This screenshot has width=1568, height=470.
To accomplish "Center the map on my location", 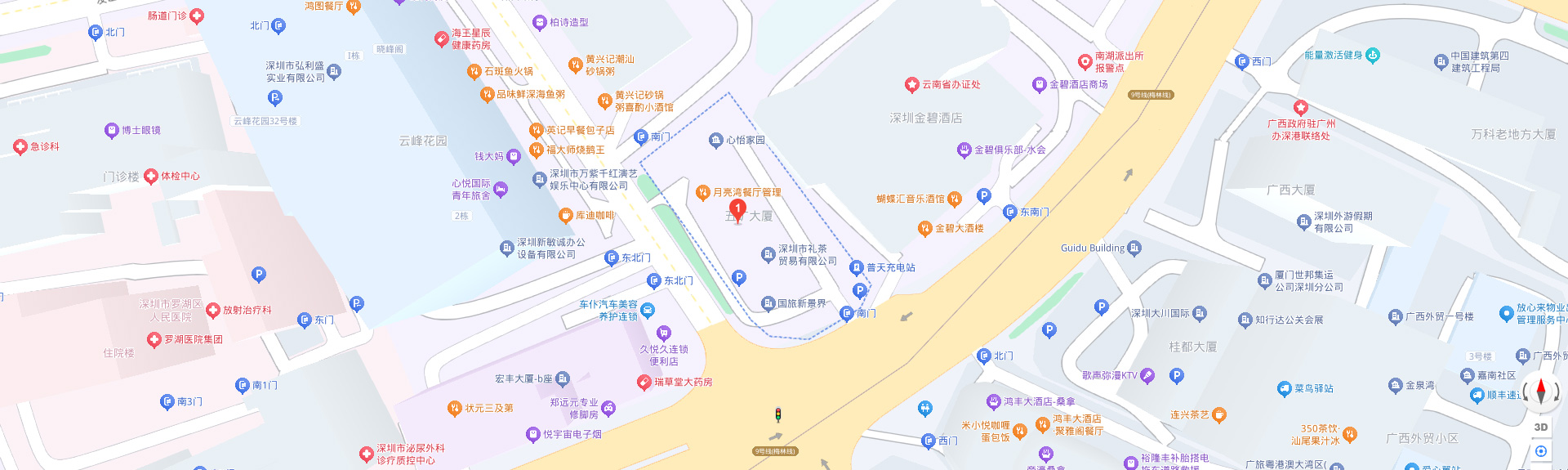I will pos(1541,451).
